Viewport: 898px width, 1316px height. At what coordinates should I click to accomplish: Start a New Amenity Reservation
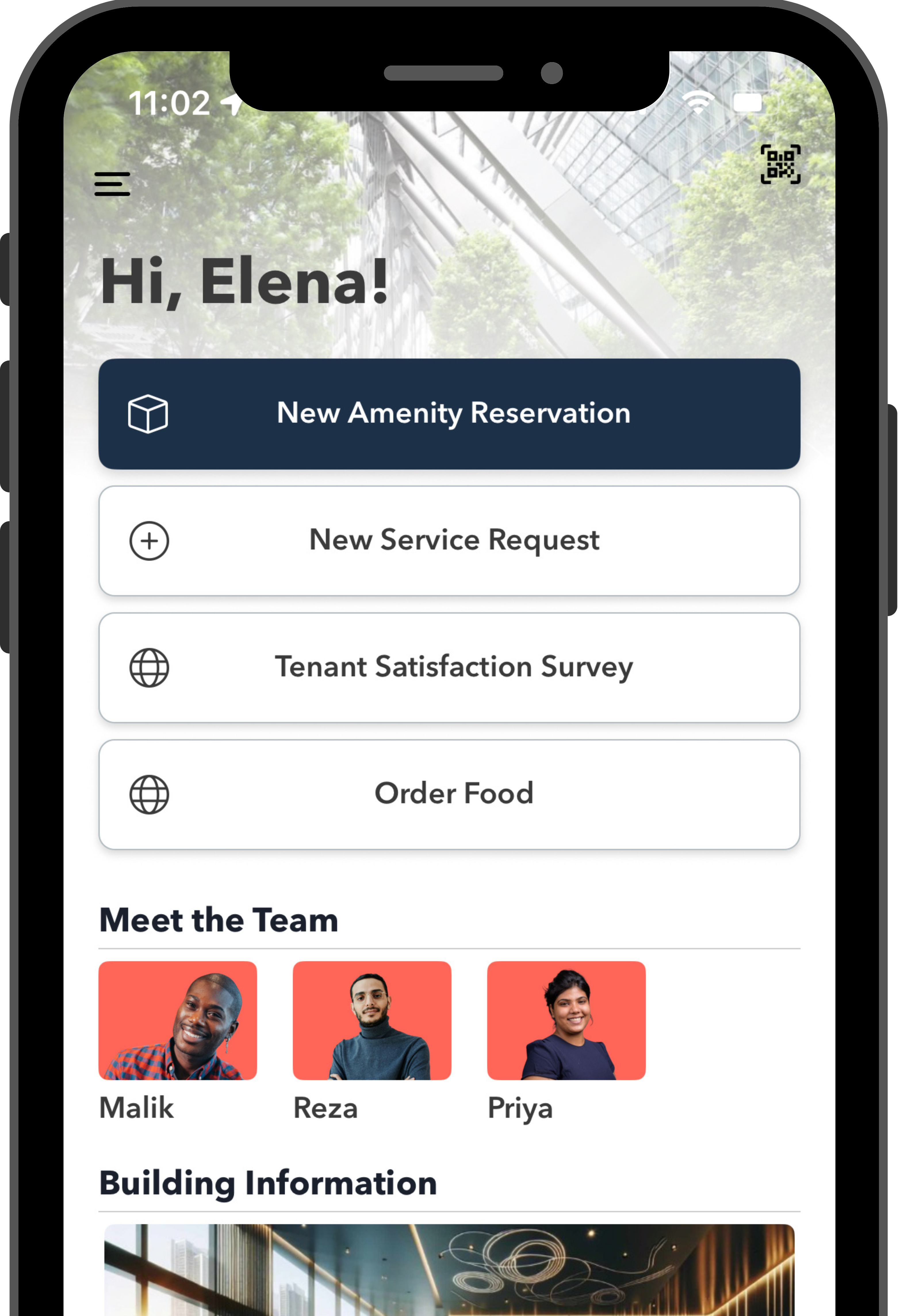449,413
